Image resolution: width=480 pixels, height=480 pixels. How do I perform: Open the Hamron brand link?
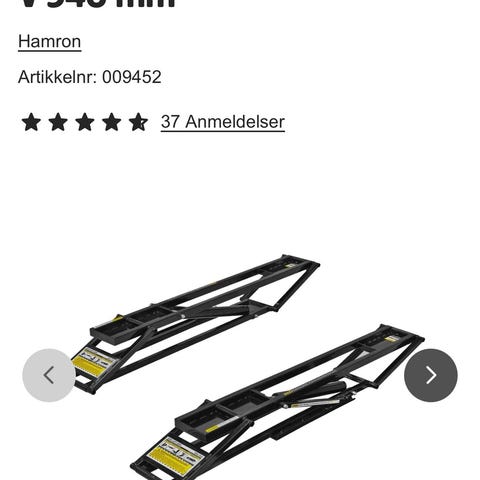click(49, 42)
